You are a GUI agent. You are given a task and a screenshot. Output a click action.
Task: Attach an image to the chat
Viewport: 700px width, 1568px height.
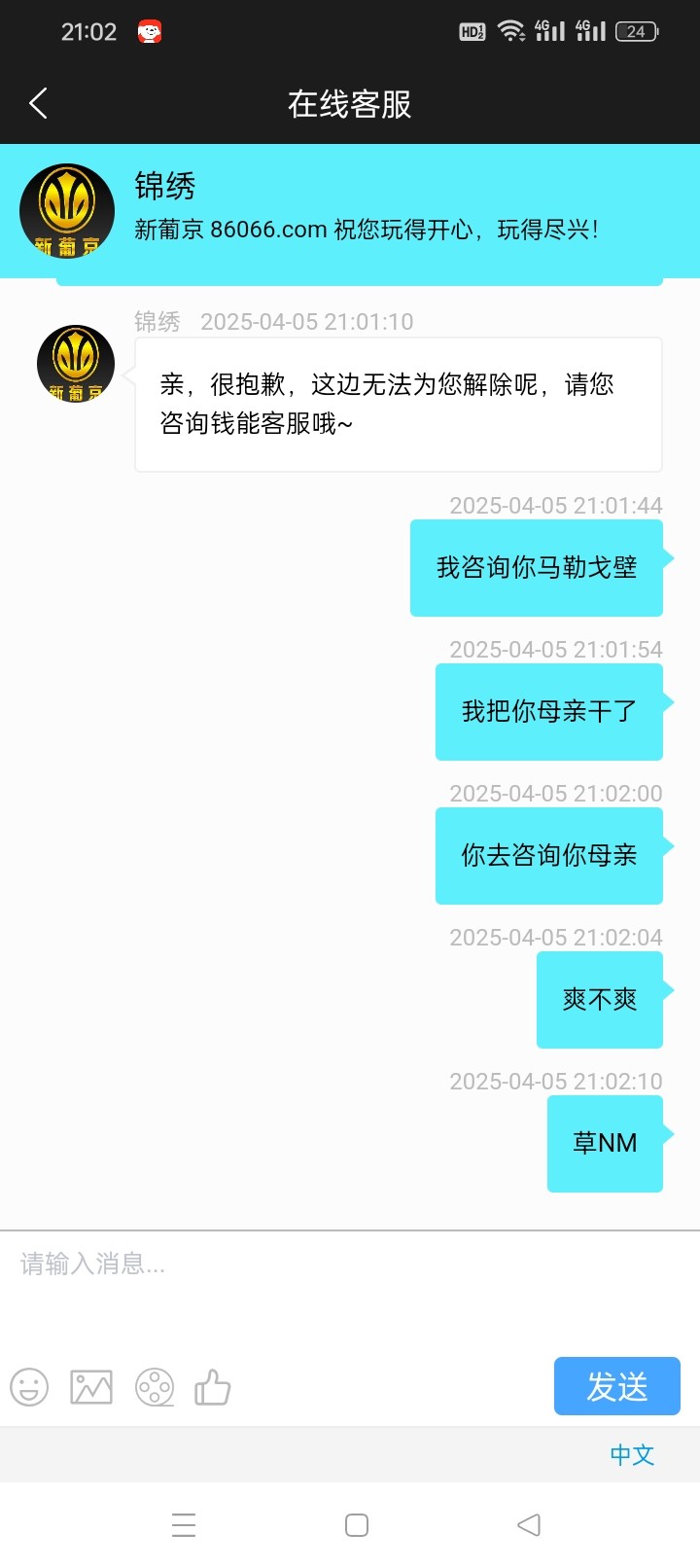(x=91, y=1387)
